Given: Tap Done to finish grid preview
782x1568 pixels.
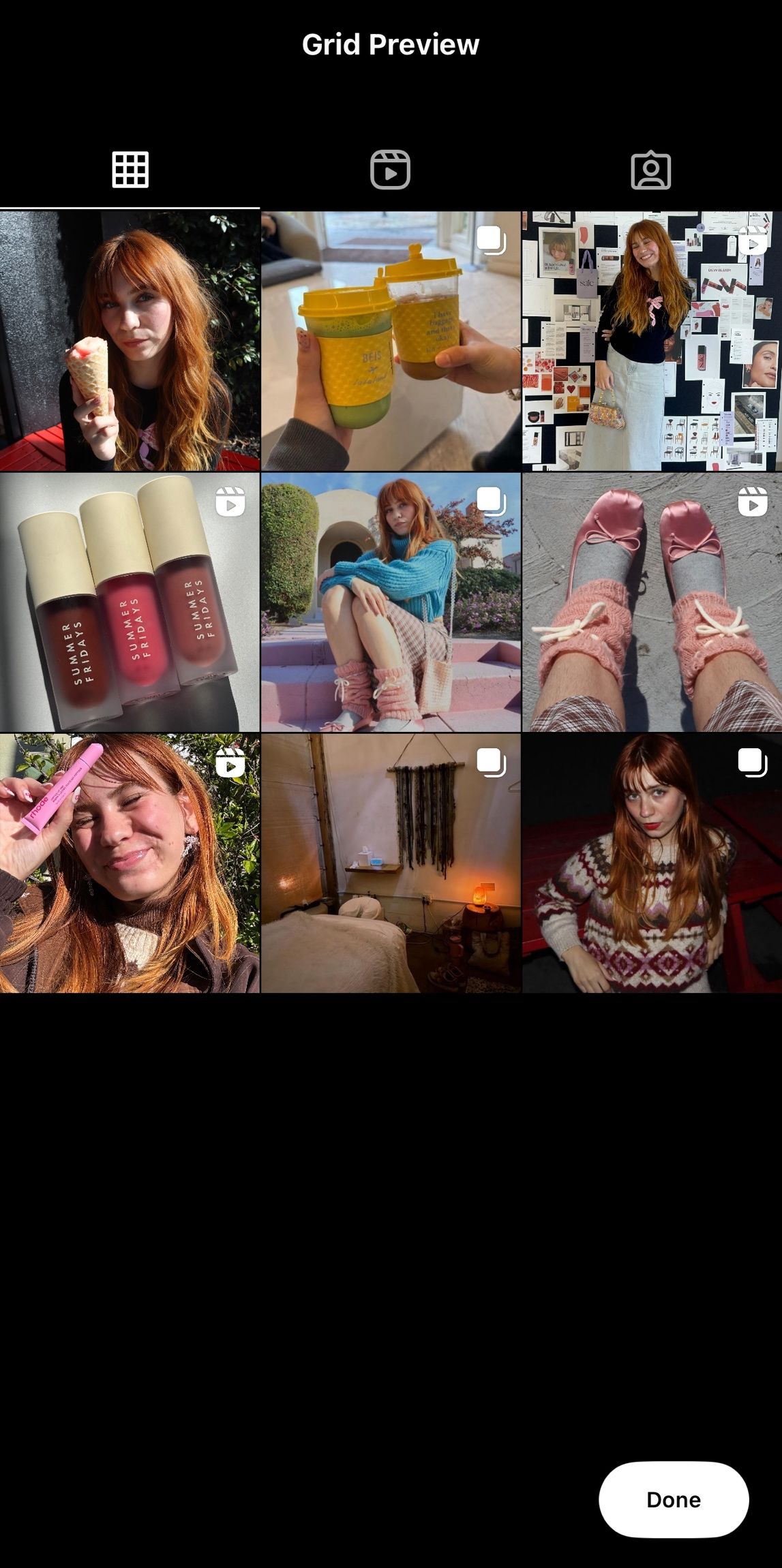Looking at the screenshot, I should tap(674, 1499).
